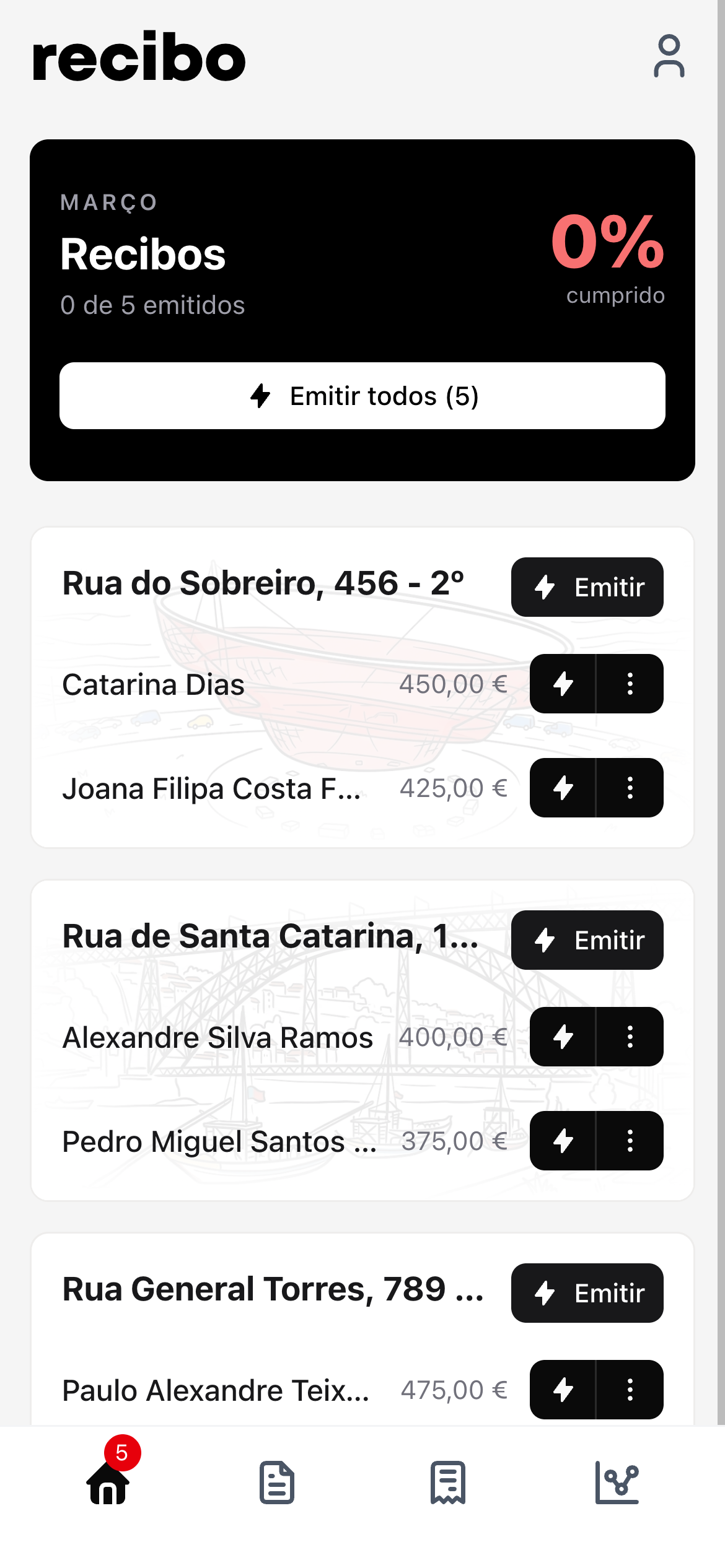Viewport: 725px width, 1568px height.
Task: Emit receipts for Rua do Sobreiro, 456
Action: [587, 587]
